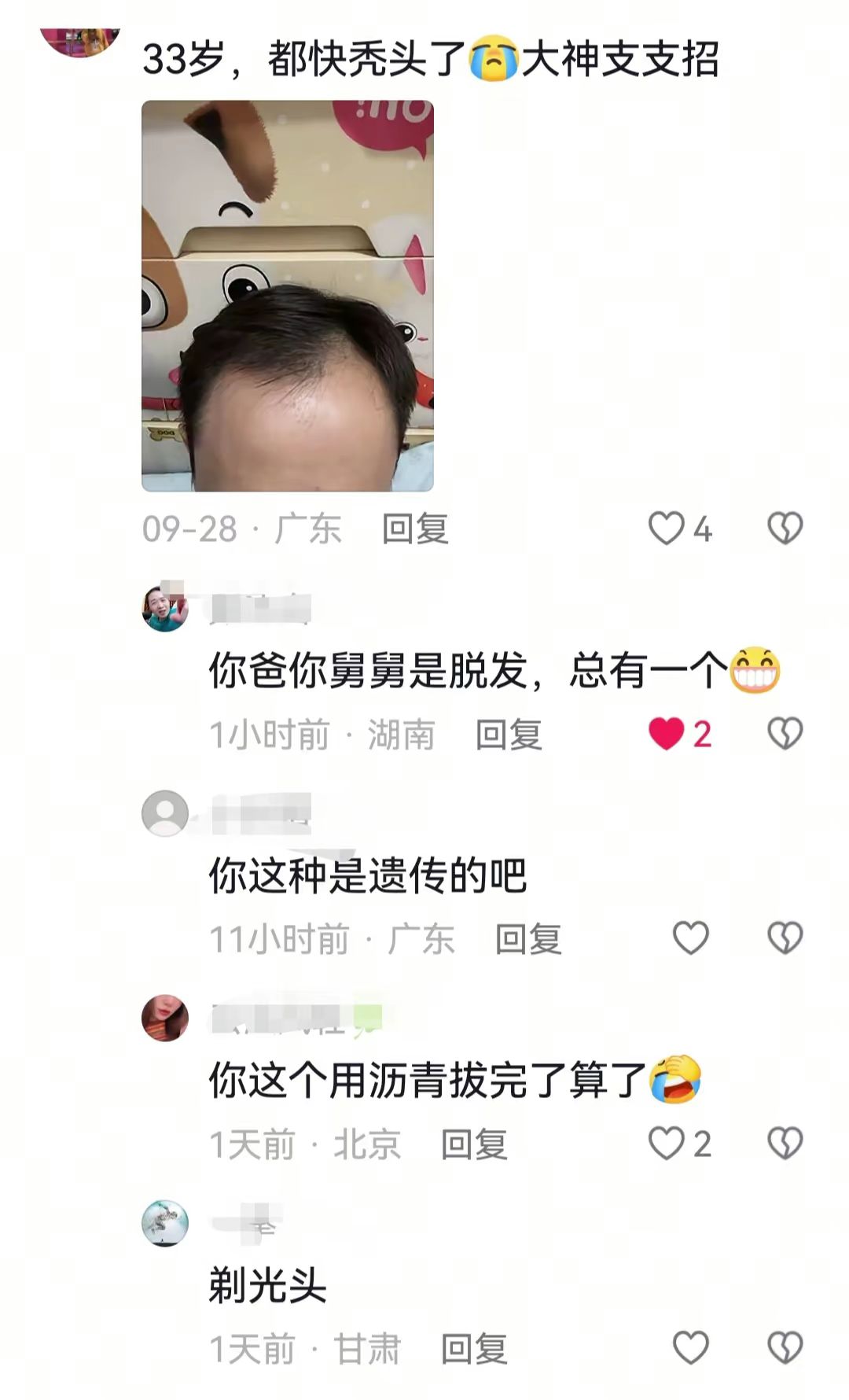Image resolution: width=849 pixels, height=1400 pixels.
Task: Reply to the 剃光头 comment
Action: click(474, 1349)
